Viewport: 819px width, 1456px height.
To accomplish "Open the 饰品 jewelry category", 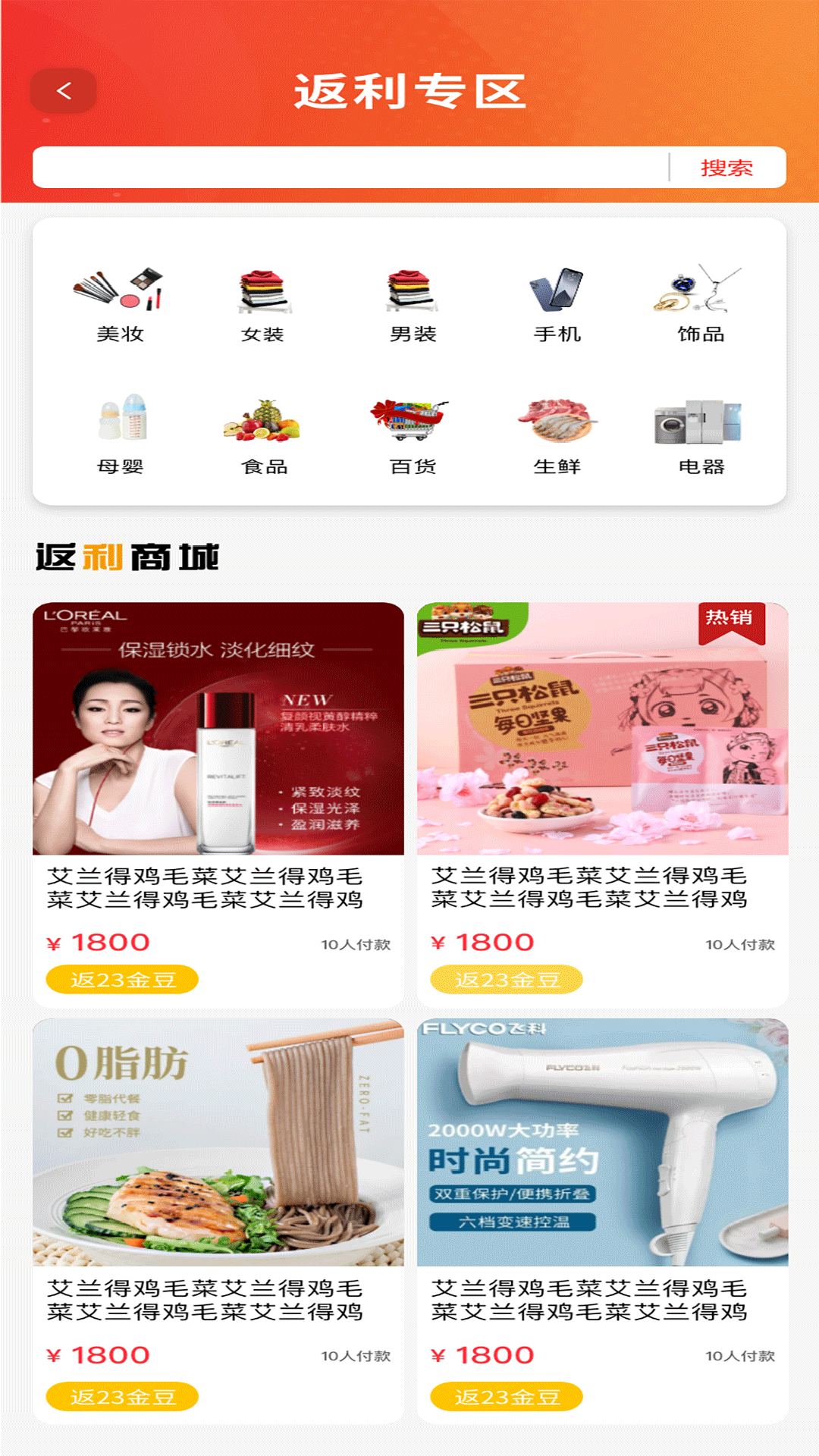I will [x=700, y=305].
